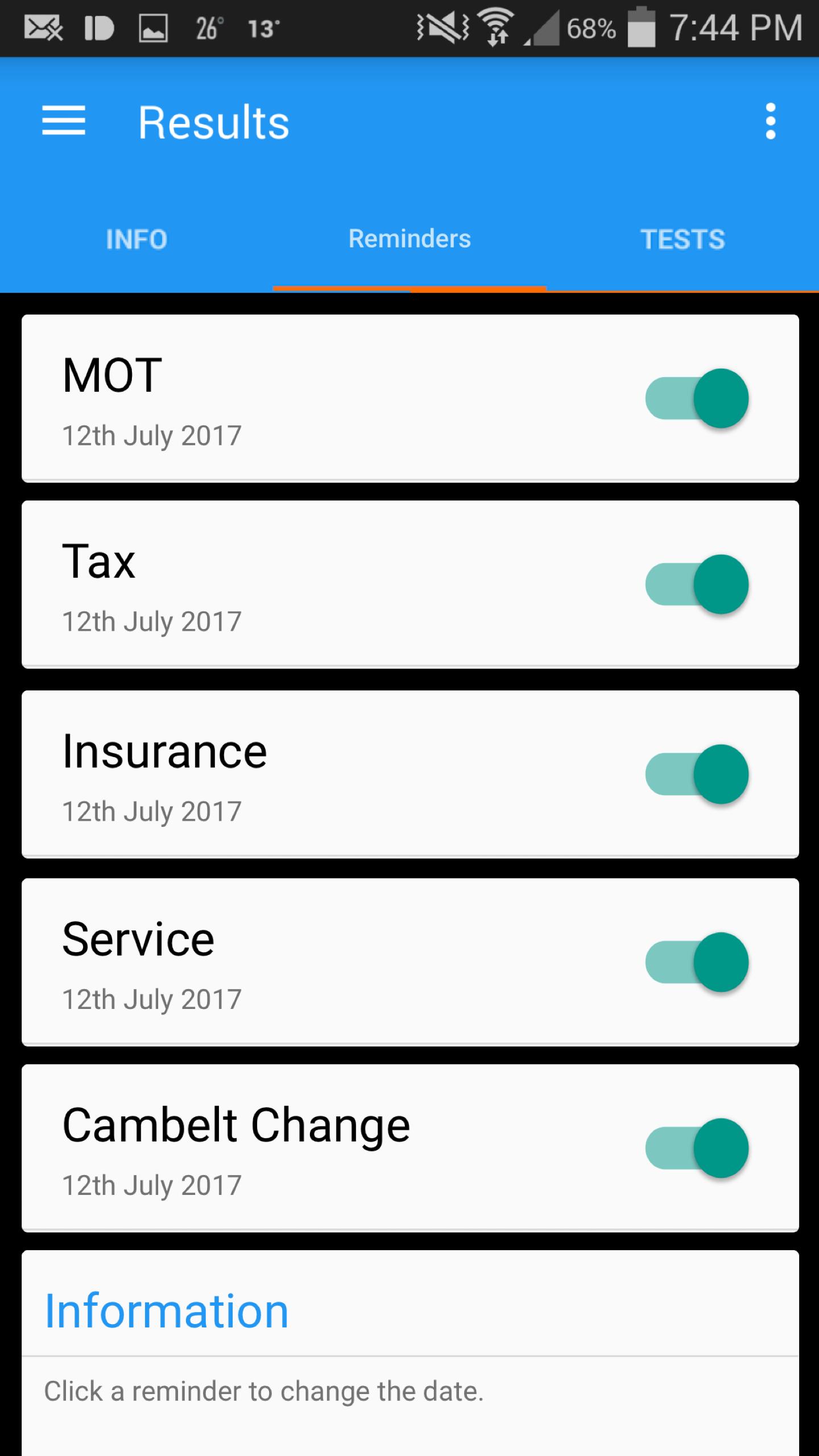The height and width of the screenshot is (1456, 819).
Task: Tap the screenshot notification icon
Action: (154, 27)
